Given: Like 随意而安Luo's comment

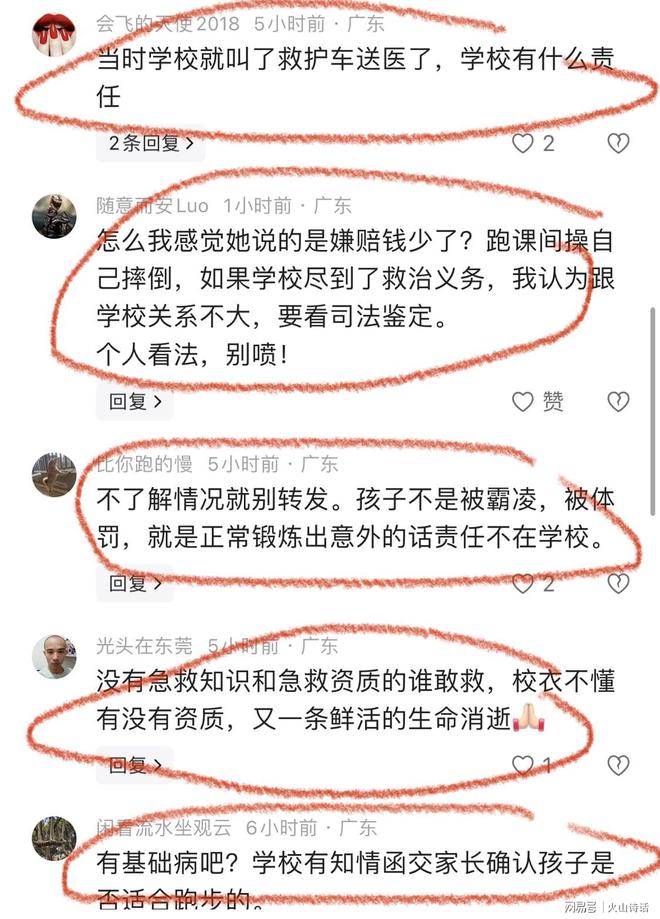Looking at the screenshot, I should (x=523, y=402).
